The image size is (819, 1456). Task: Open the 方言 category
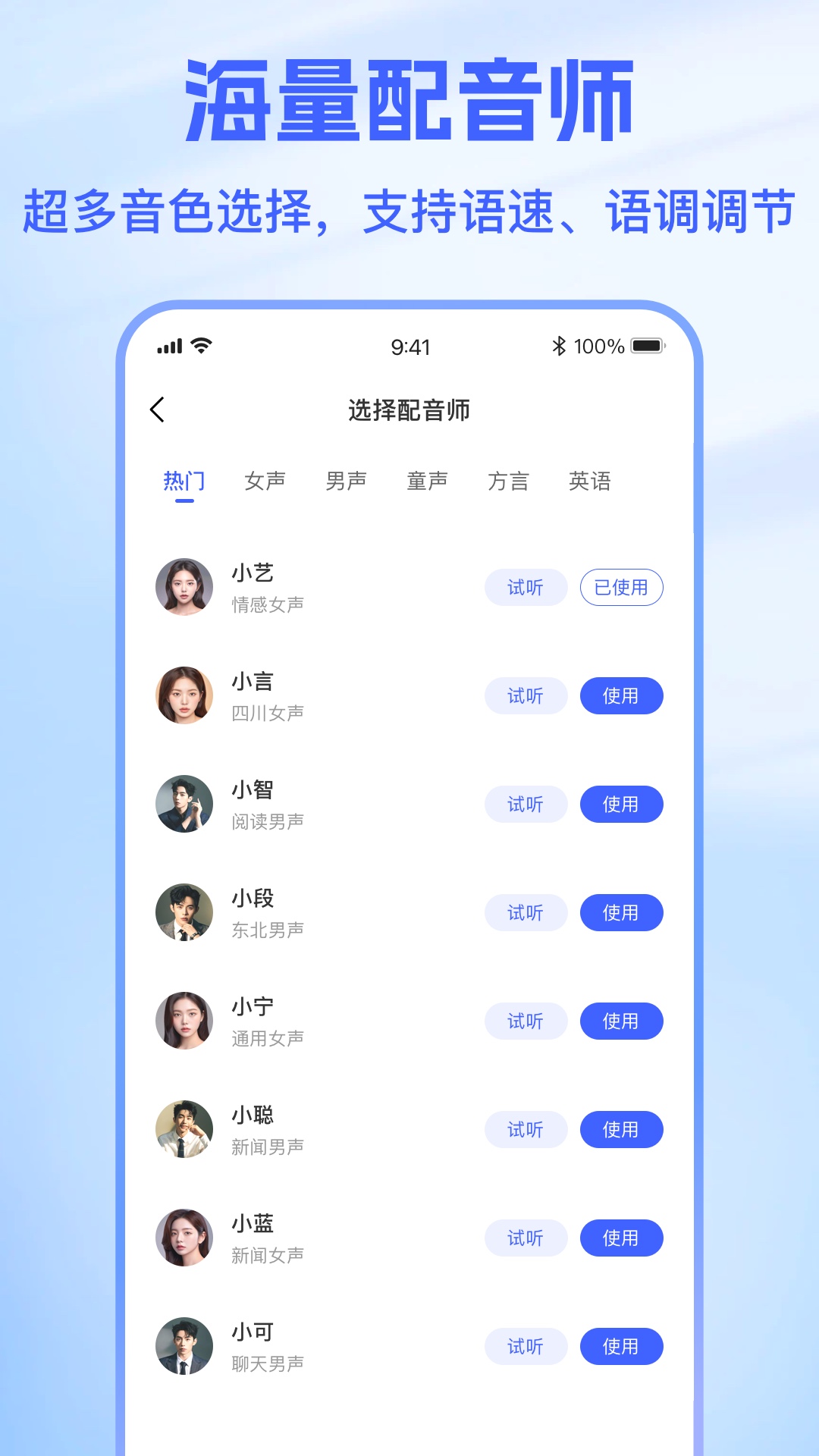coord(510,481)
